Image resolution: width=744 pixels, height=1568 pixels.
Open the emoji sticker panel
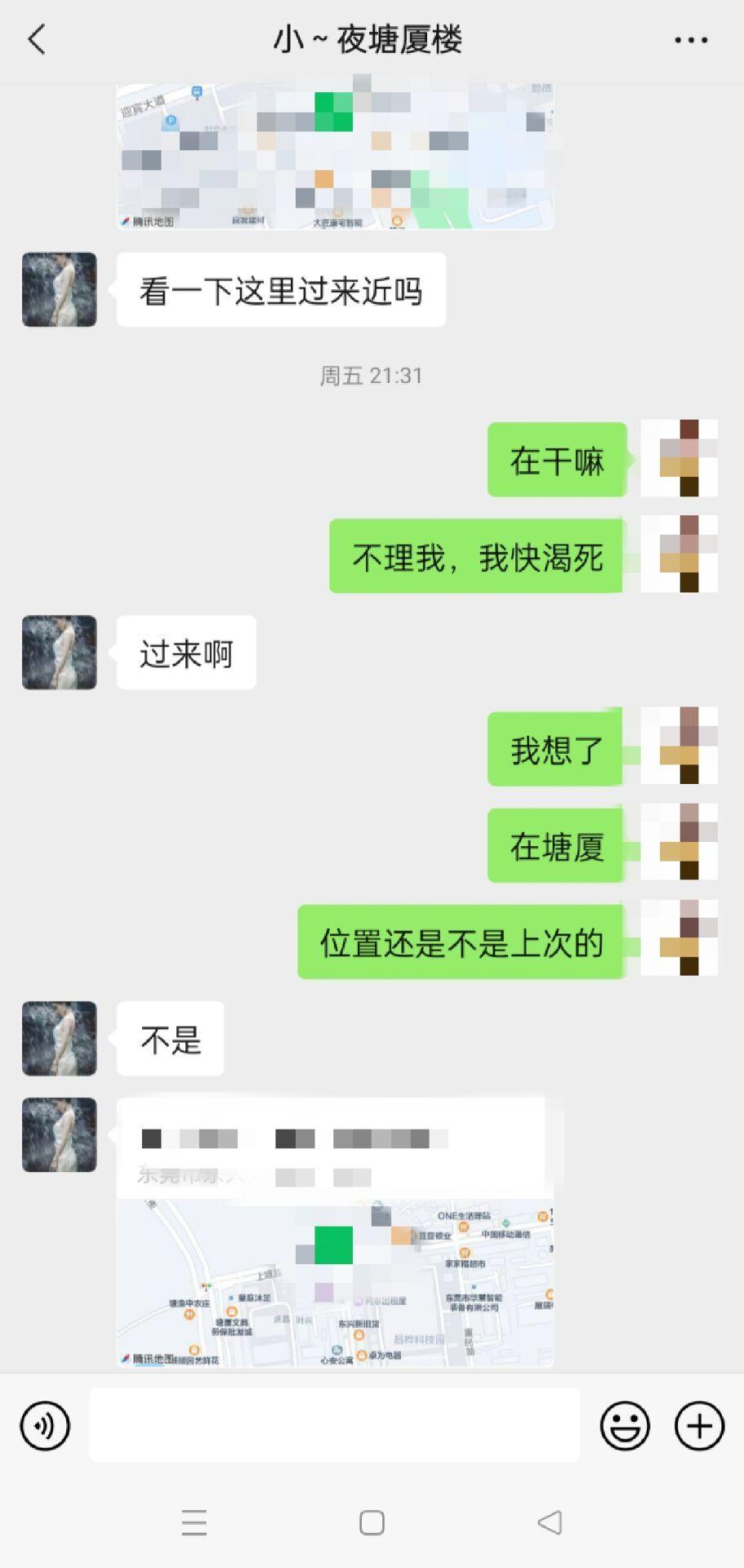(625, 1425)
